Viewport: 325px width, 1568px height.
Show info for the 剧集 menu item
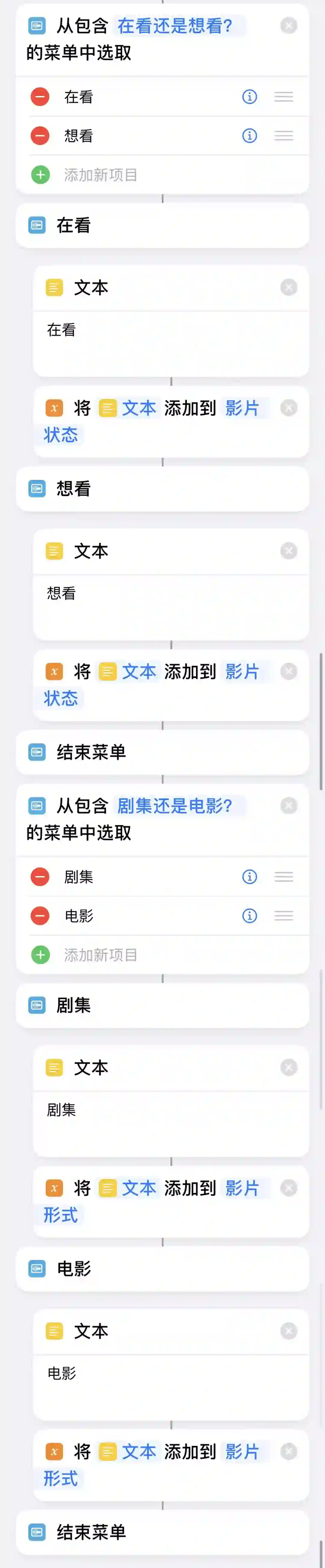tap(249, 876)
